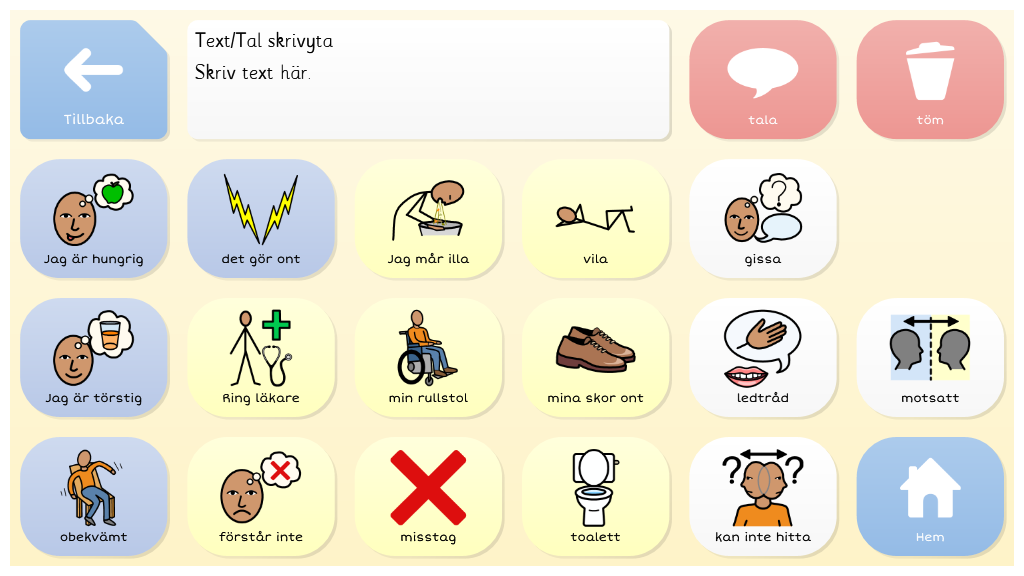Screen dimensions: 1024x576
Task: Tap 'förstår inte'
Action: 261,497
